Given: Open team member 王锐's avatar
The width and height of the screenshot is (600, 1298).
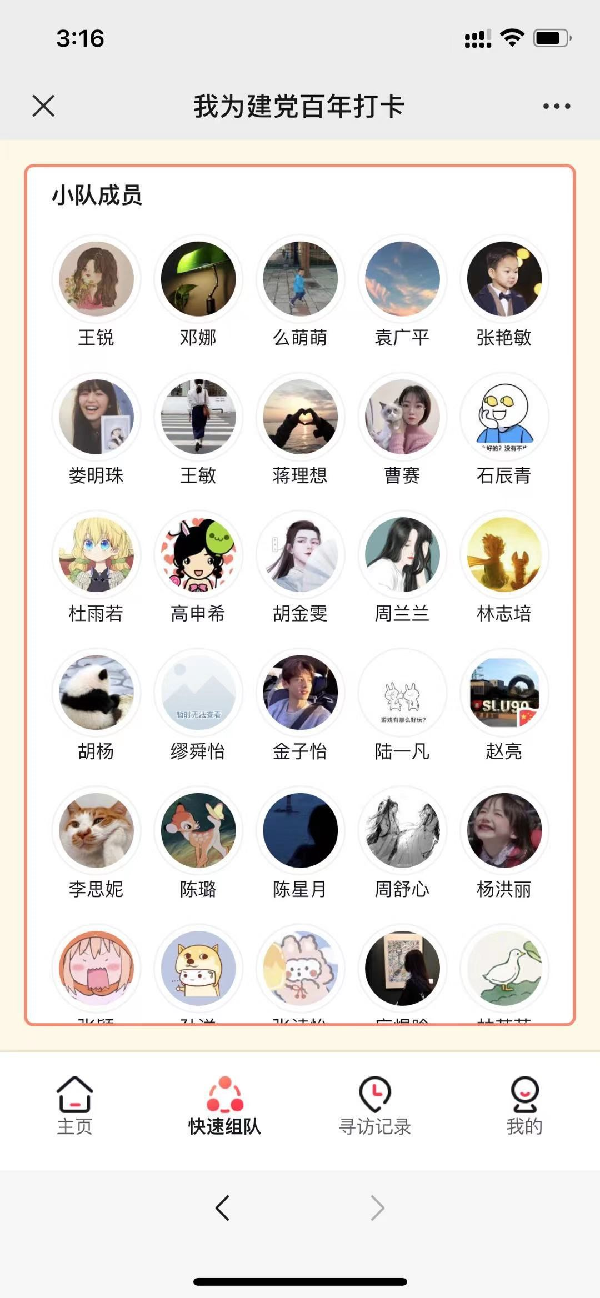Looking at the screenshot, I should 96,279.
